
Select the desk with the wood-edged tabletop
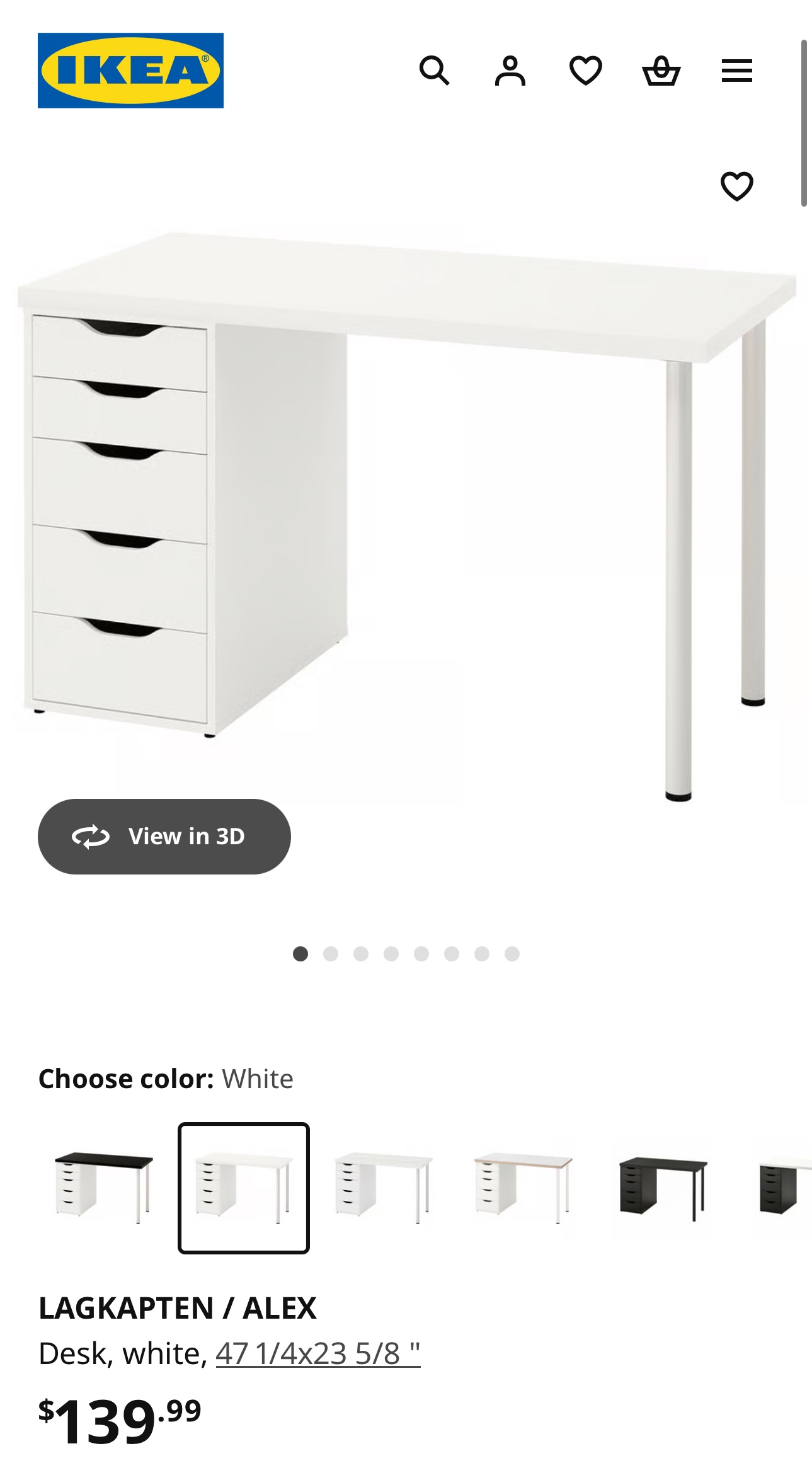coord(523,1188)
